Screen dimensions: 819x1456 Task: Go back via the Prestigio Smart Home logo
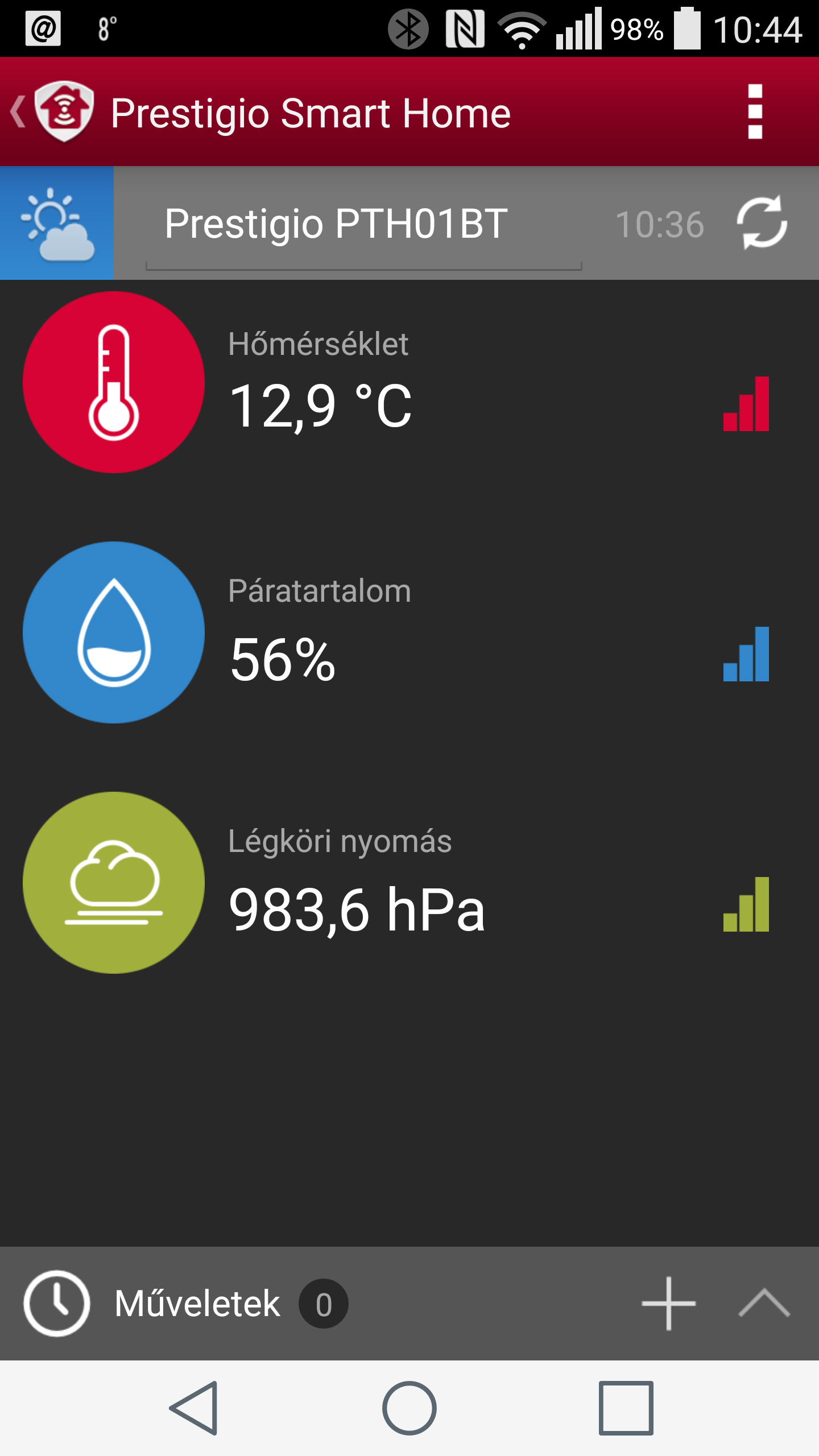click(52, 111)
